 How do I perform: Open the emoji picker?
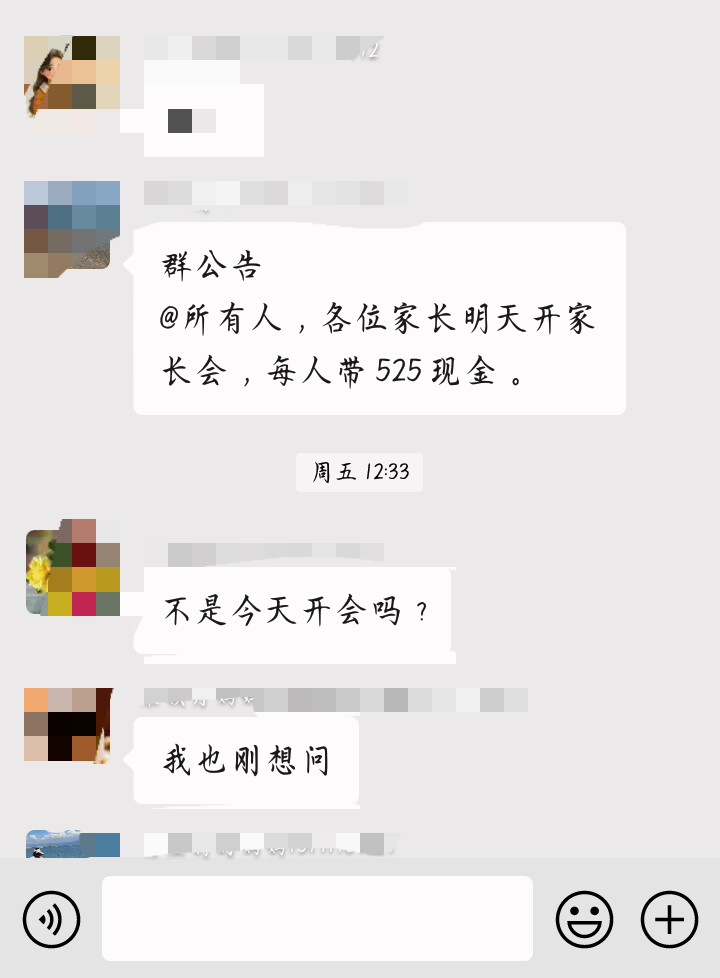[x=584, y=919]
